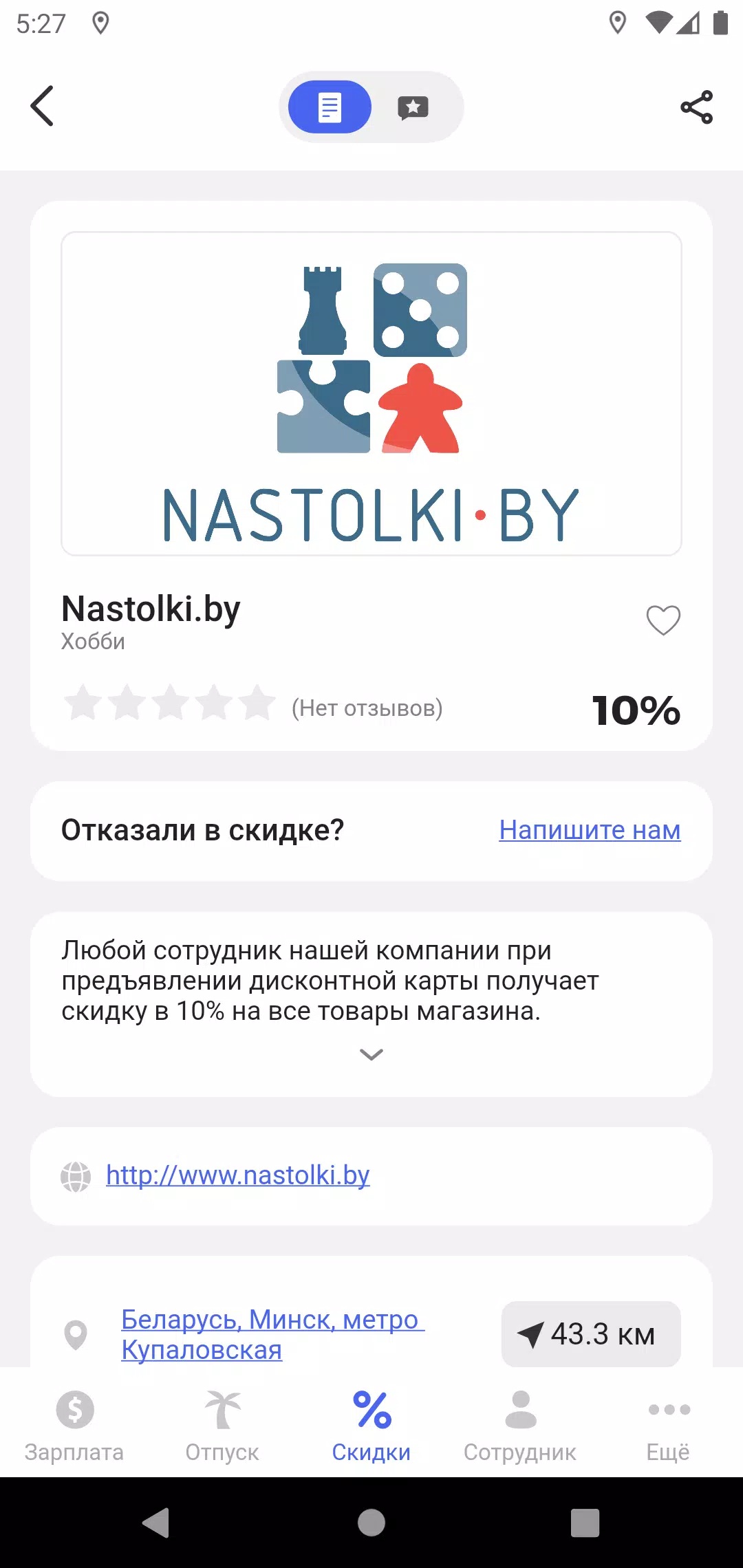Select the Скидки tab
This screenshot has width=743, height=1568.
coord(371,1425)
